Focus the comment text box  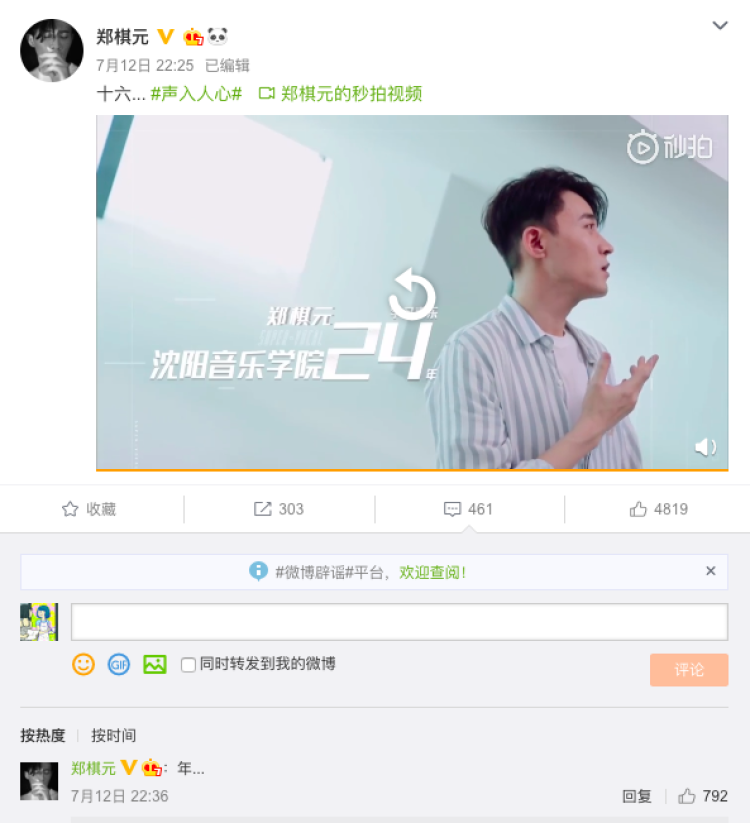399,621
